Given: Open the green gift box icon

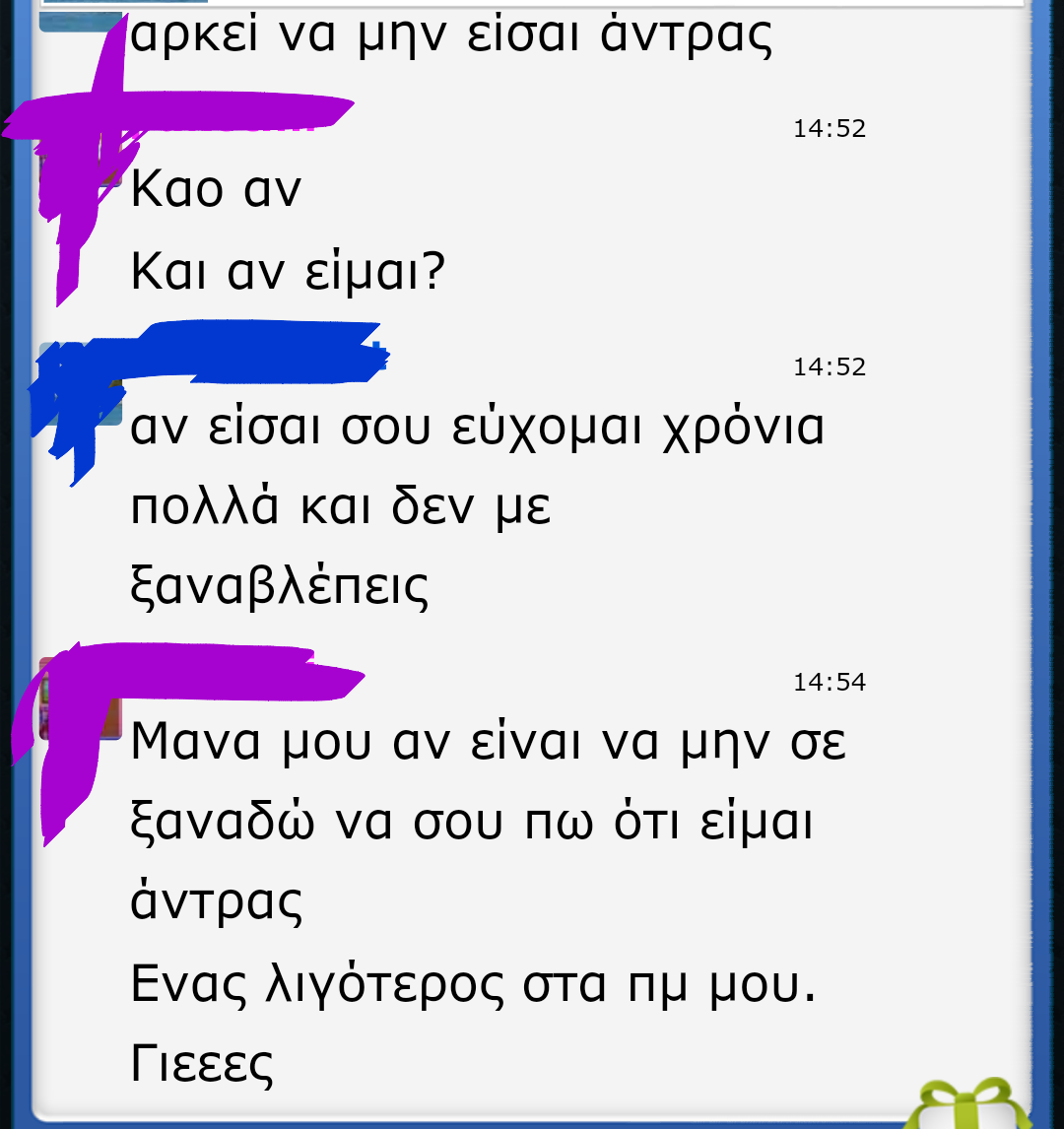Looking at the screenshot, I should point(967,1105).
